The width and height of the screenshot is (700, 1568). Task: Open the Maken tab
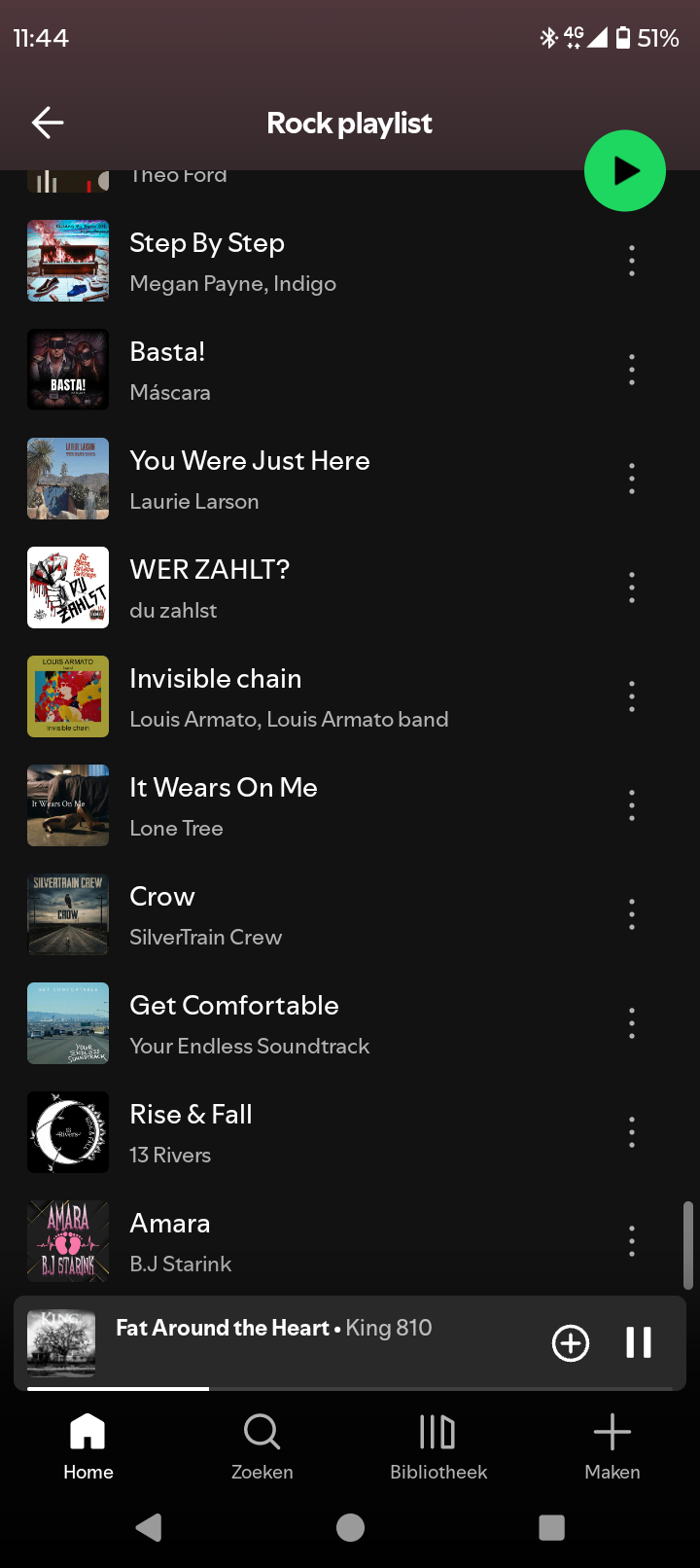pyautogui.click(x=612, y=1446)
